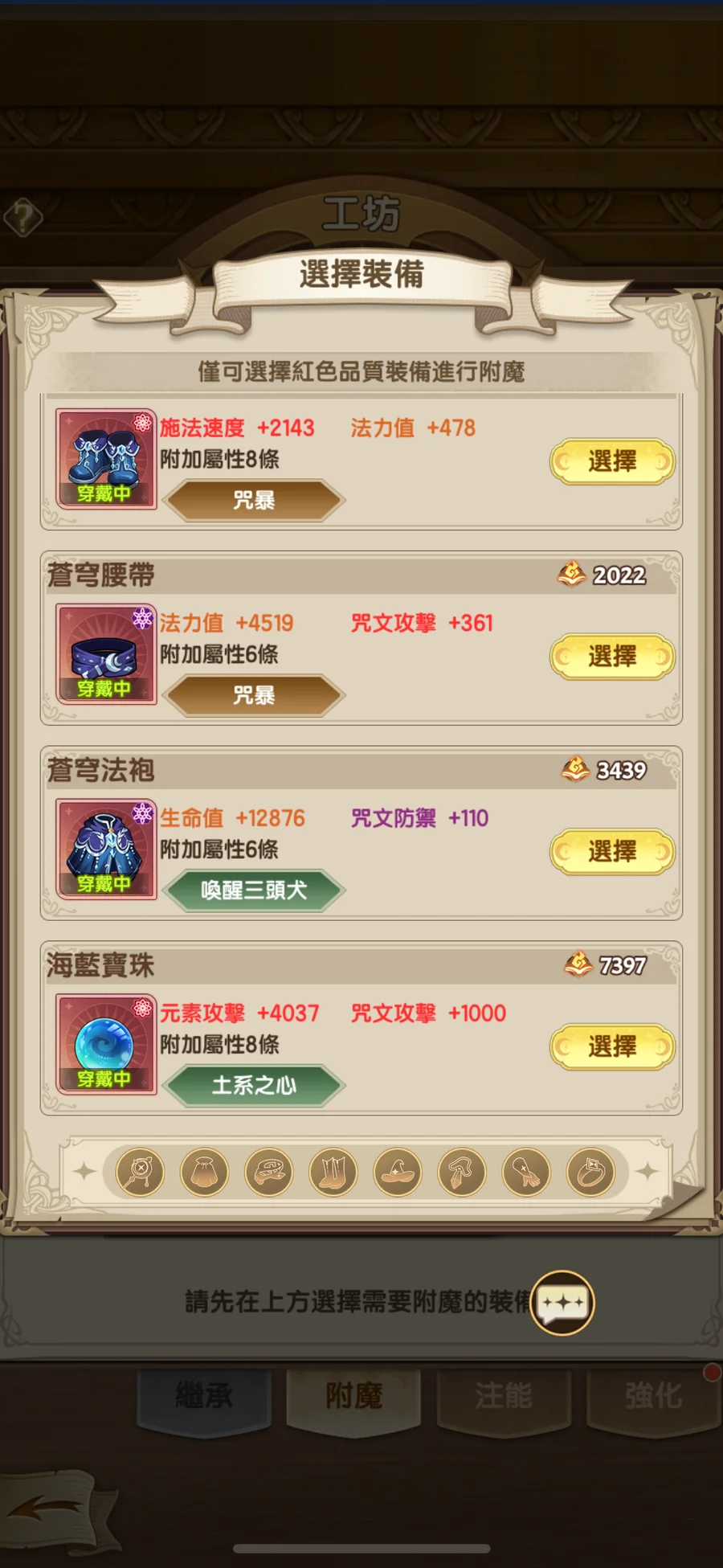Filter equipment by necklace pendant icon

point(462,1172)
